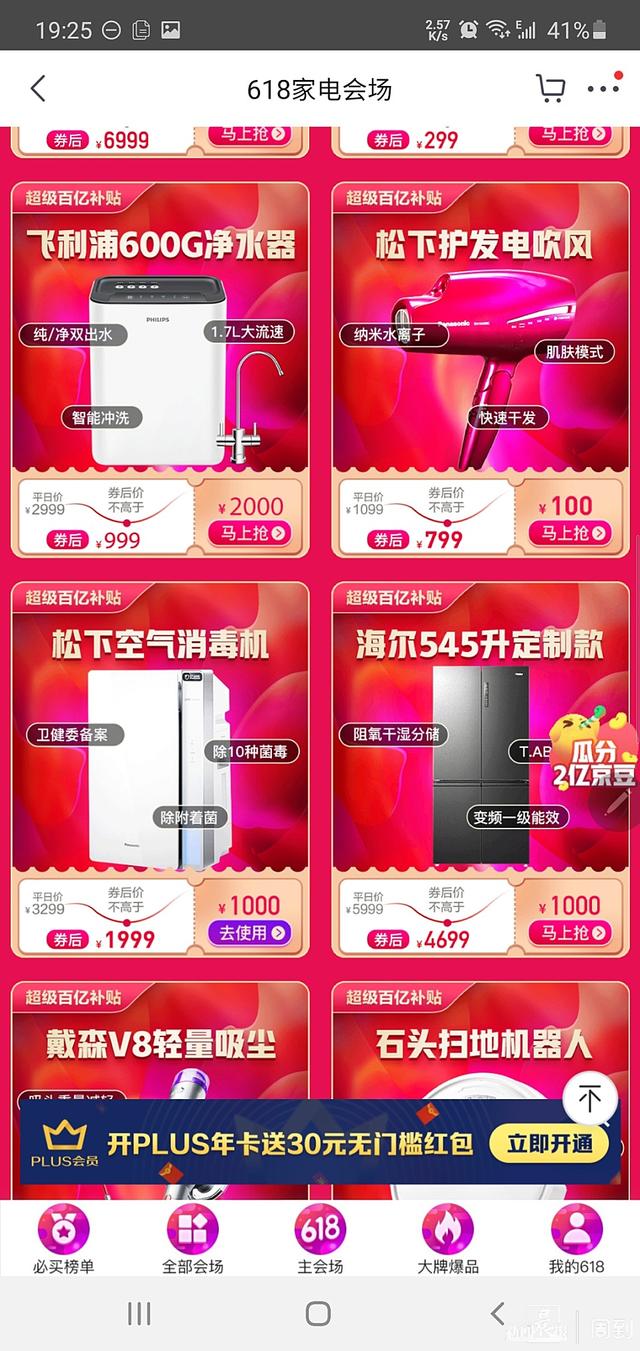Open the shopping cart

coord(550,89)
